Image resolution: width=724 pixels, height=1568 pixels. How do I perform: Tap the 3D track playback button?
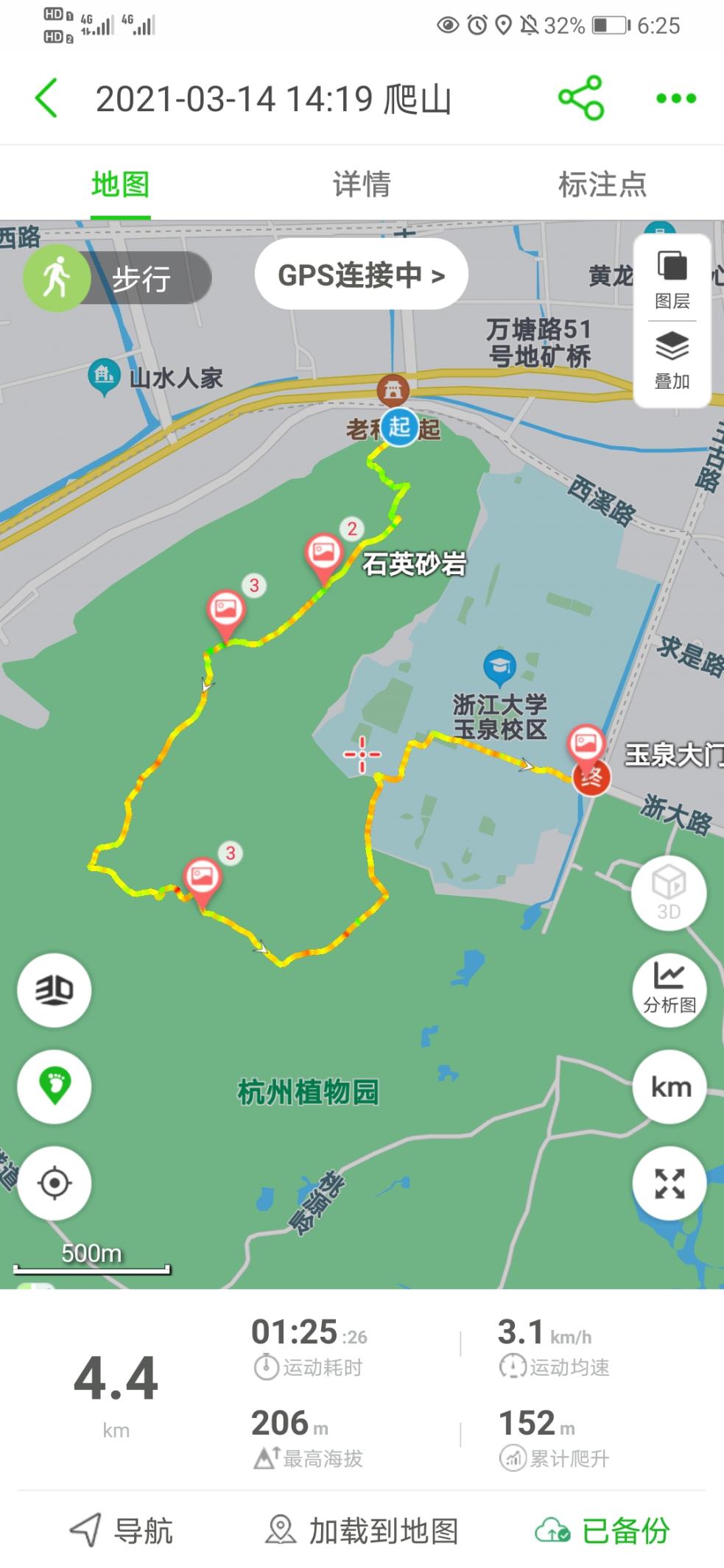coord(55,990)
